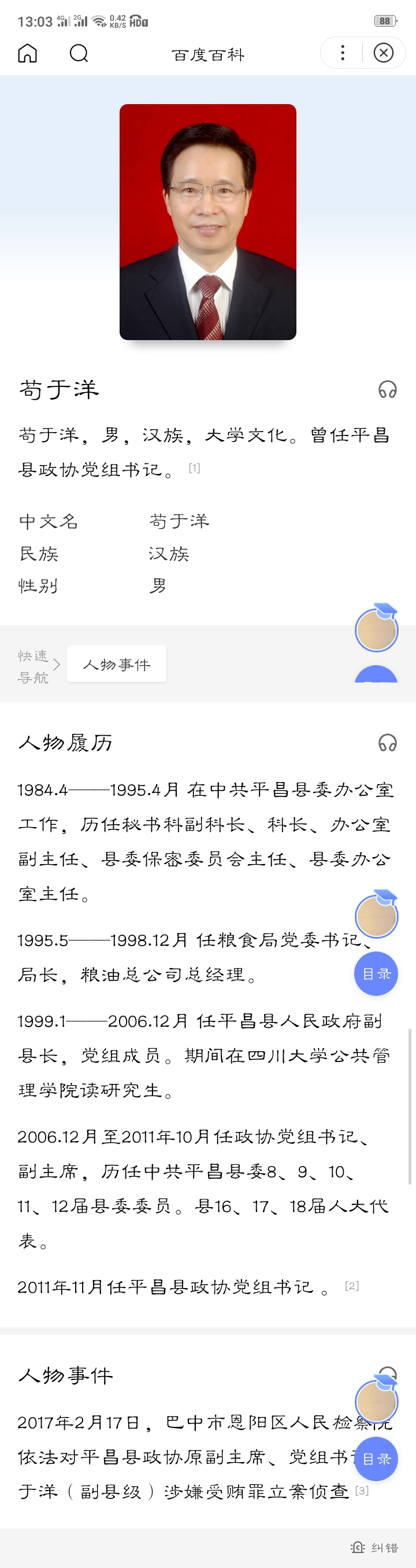View the portrait photo of 苟于洋
The width and height of the screenshot is (416, 1568).
click(x=207, y=222)
